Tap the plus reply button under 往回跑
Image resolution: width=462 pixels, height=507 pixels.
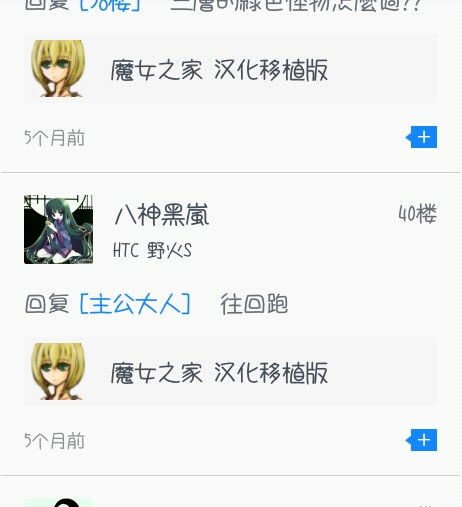(421, 440)
